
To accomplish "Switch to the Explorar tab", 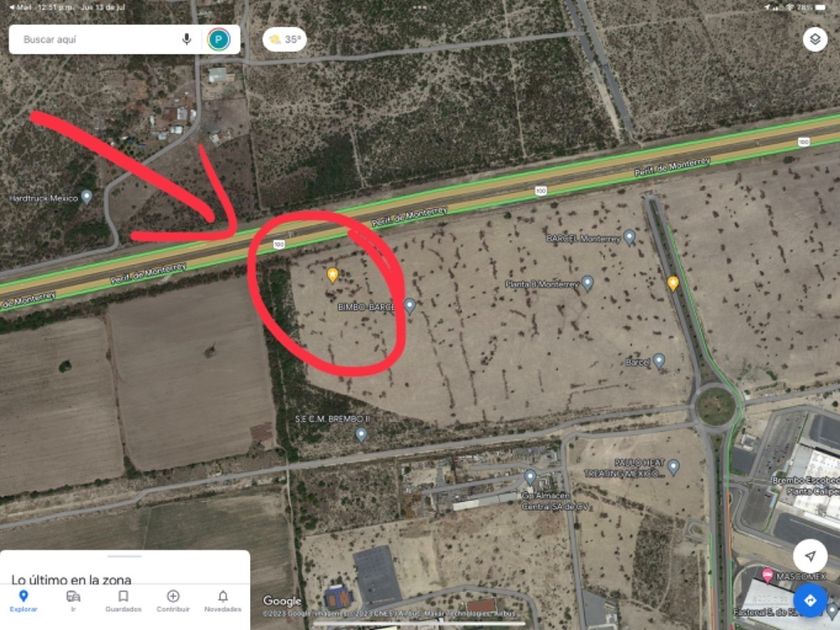I will point(23,600).
